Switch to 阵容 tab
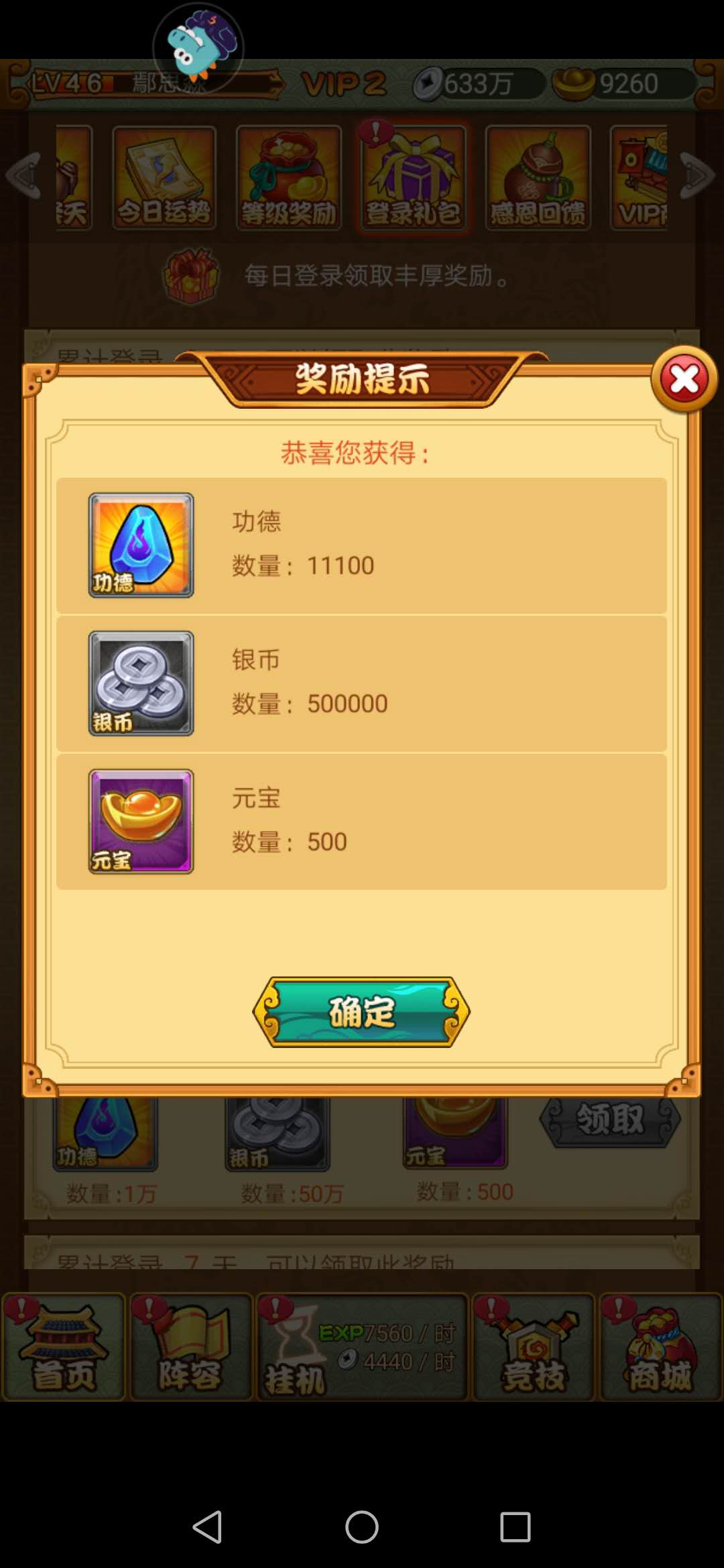This screenshot has width=724, height=1568. pyautogui.click(x=190, y=1347)
